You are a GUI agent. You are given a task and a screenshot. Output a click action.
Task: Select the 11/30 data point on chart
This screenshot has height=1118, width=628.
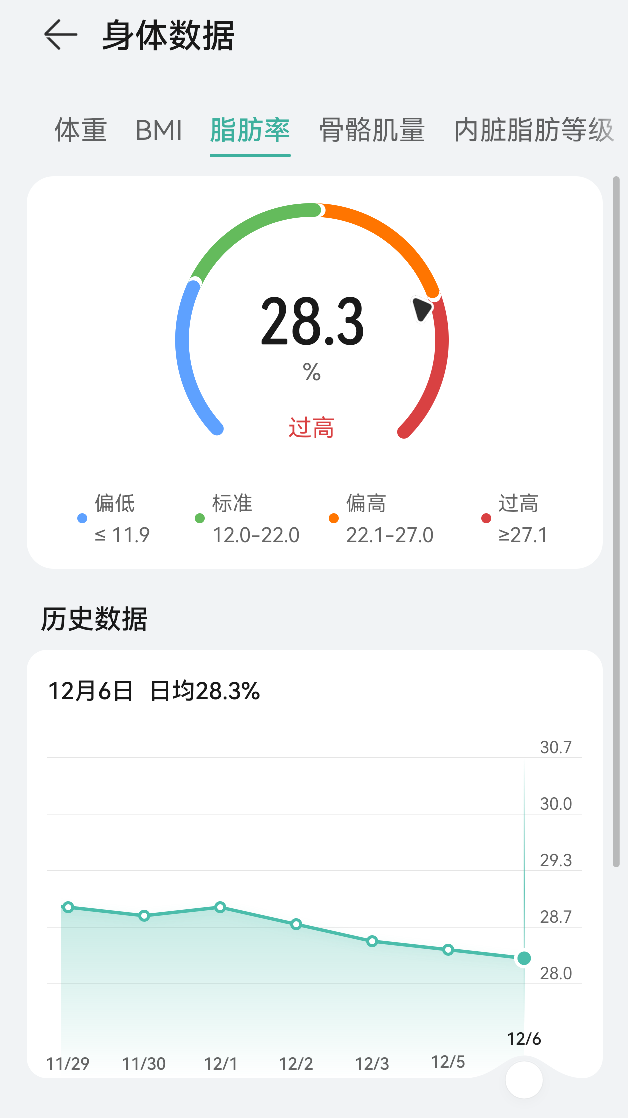click(144, 915)
